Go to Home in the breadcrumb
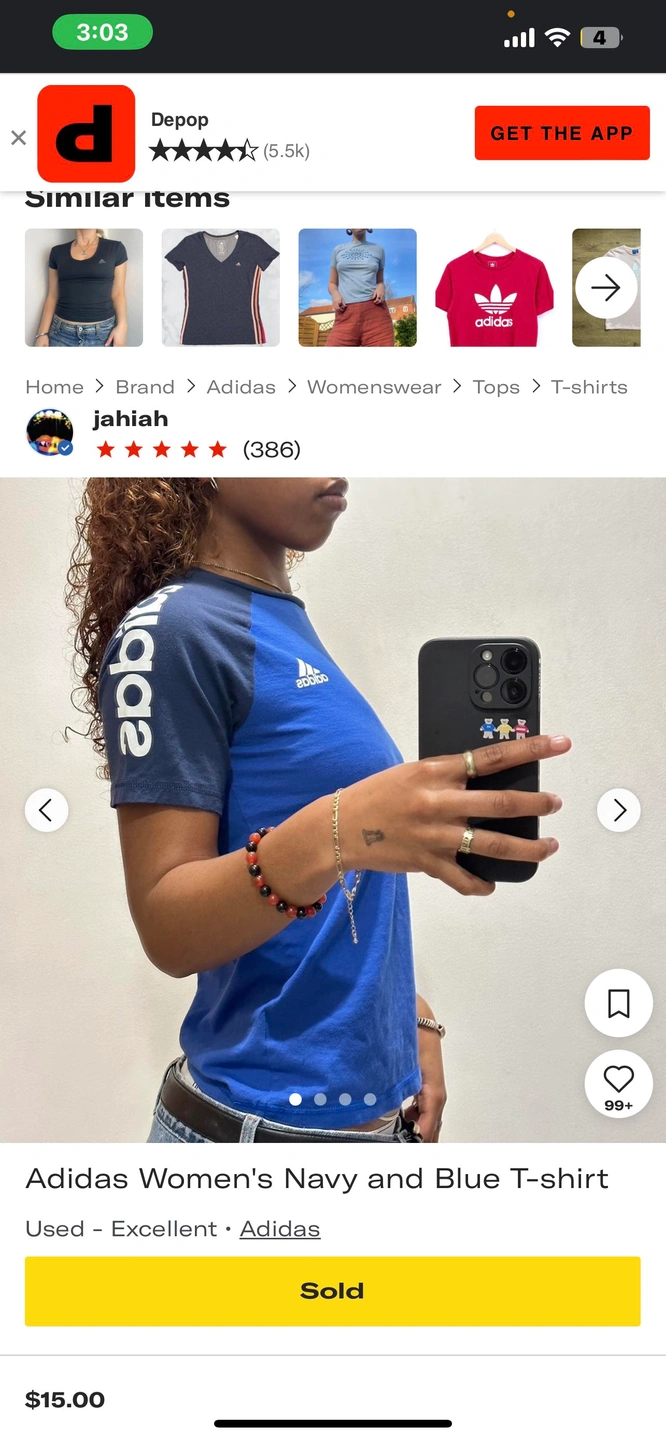666x1440 pixels. [54, 387]
